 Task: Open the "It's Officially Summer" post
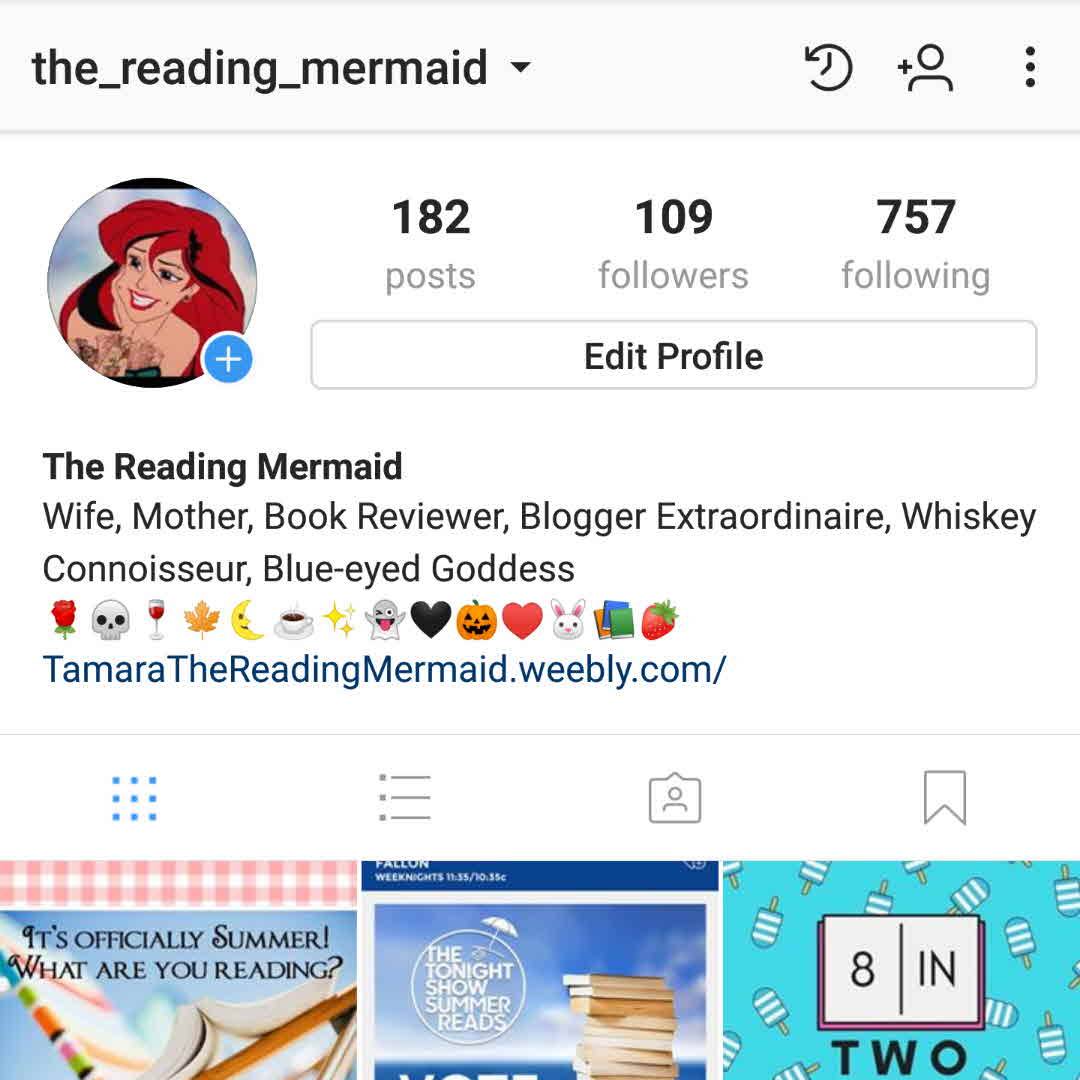click(x=178, y=970)
